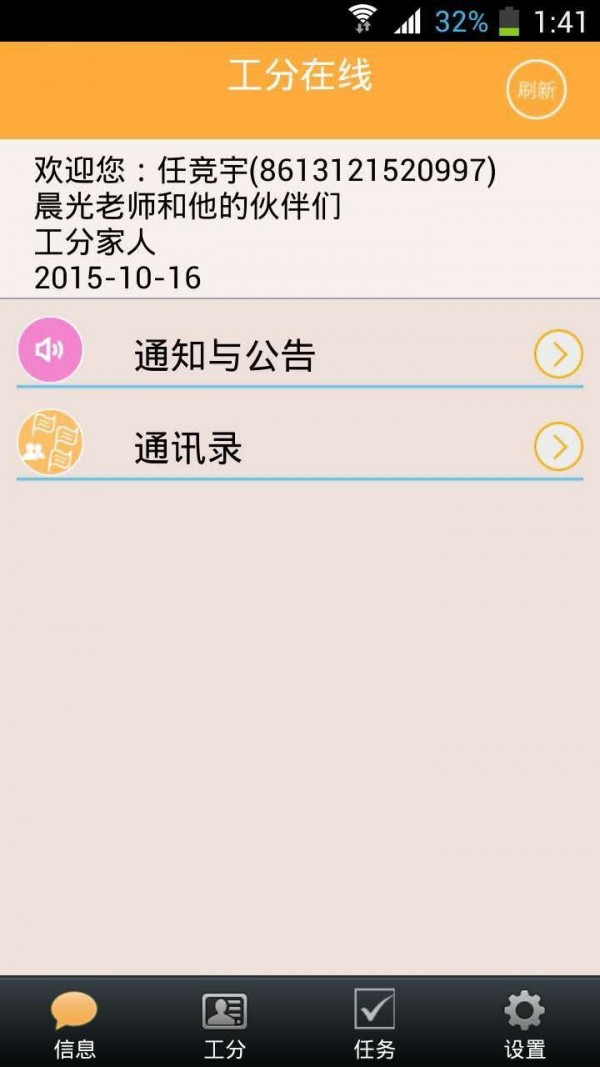Switch to the 信息 tab

click(x=74, y=1023)
